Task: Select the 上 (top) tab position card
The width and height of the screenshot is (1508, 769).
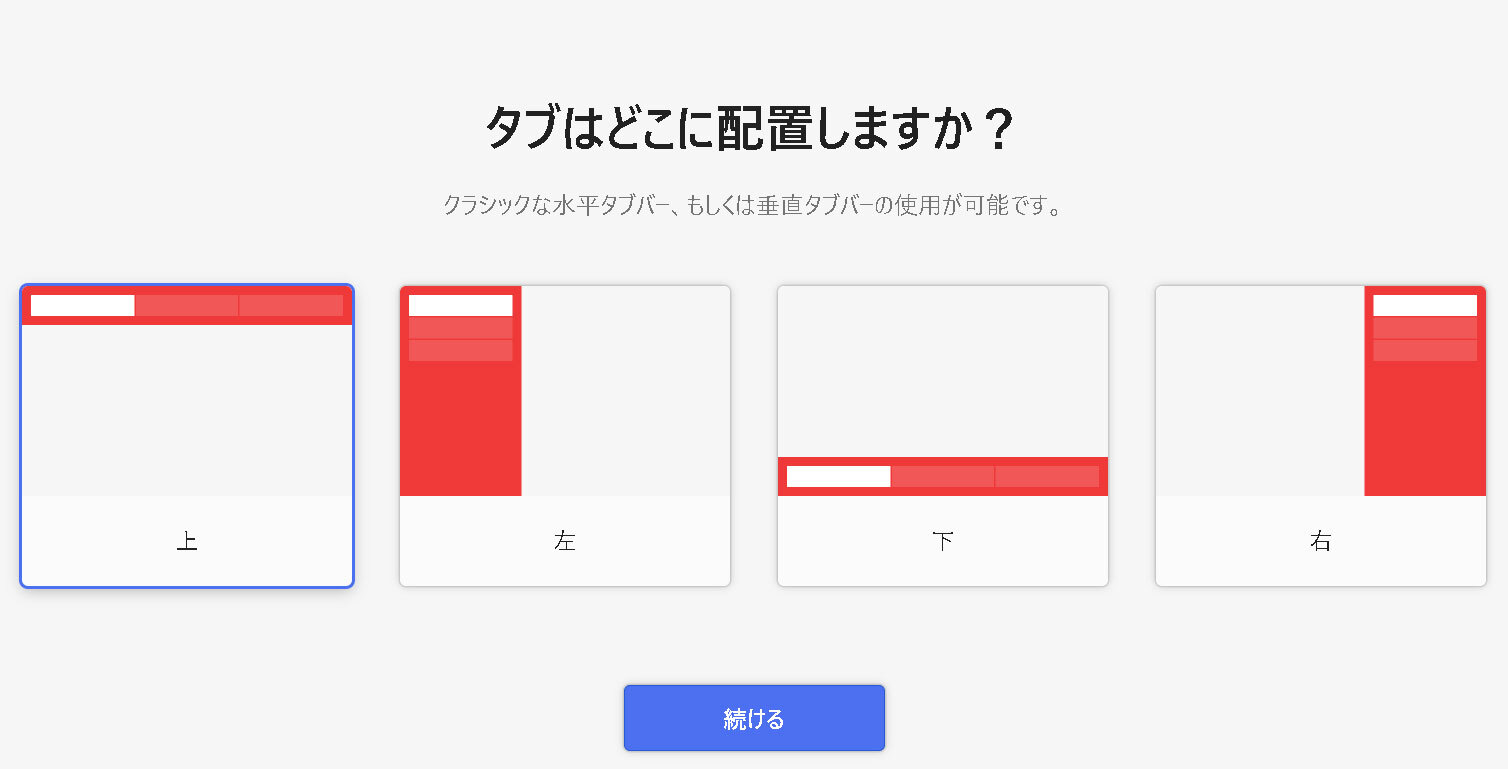Action: point(187,436)
